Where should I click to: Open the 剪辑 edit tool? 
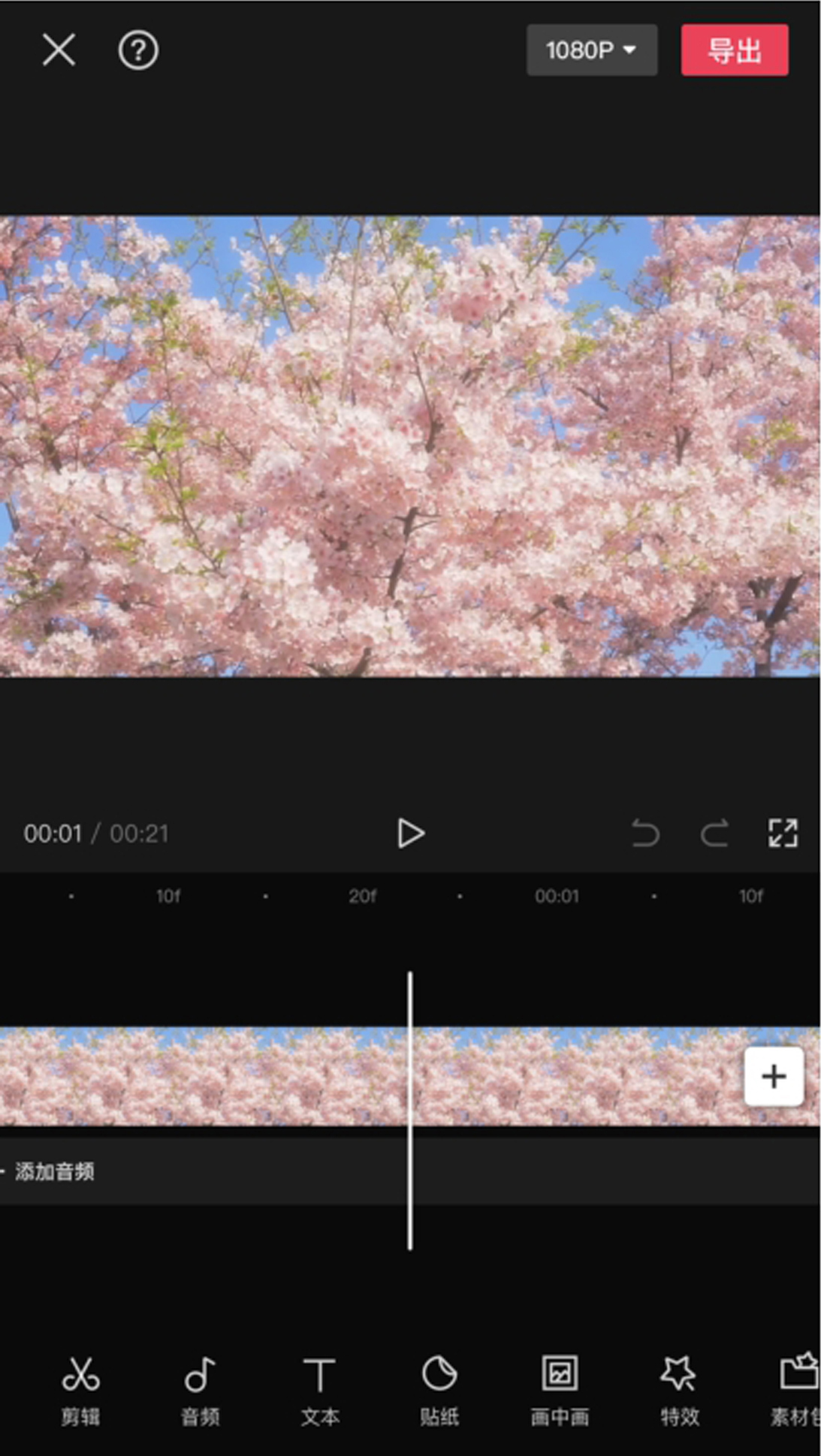pos(80,1390)
